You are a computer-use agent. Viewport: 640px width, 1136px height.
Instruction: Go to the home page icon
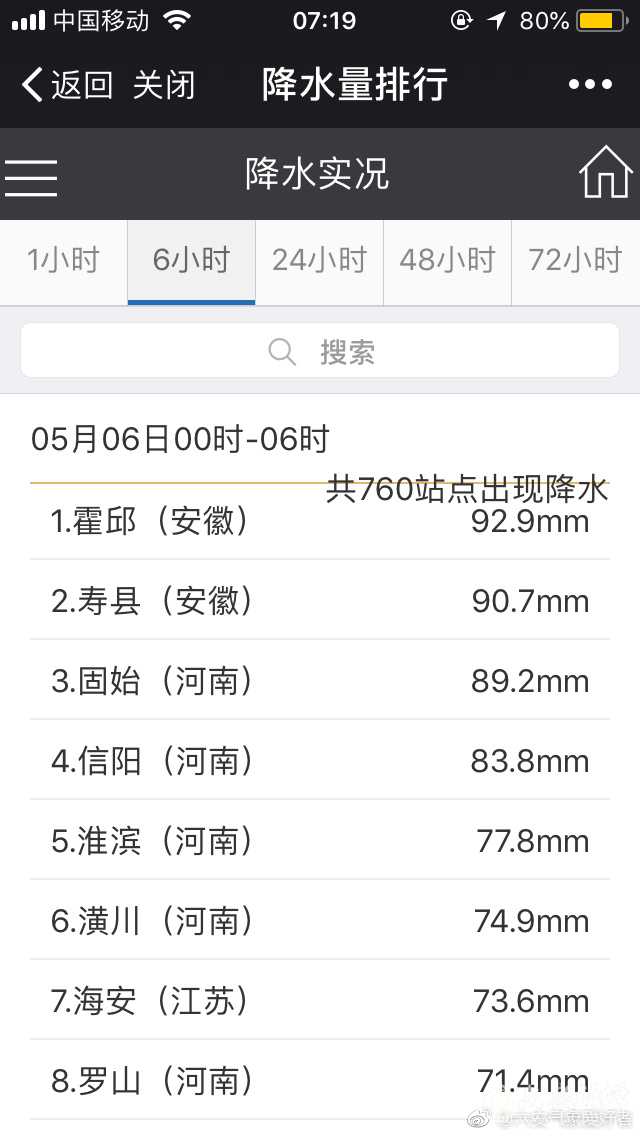coord(606,174)
